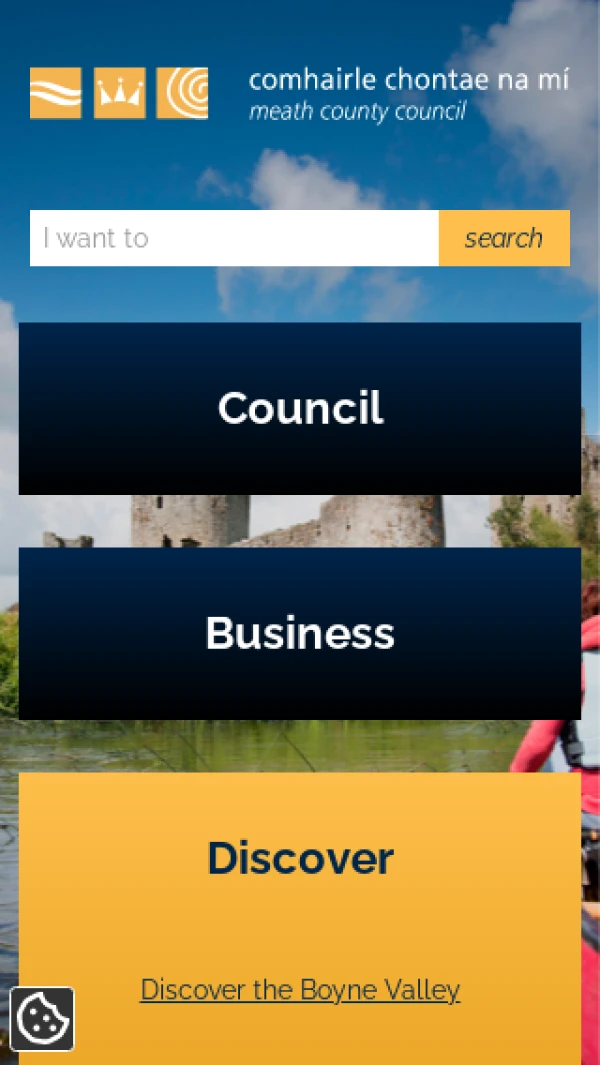Open cookie settings icon
The width and height of the screenshot is (600, 1065).
pos(42,1019)
